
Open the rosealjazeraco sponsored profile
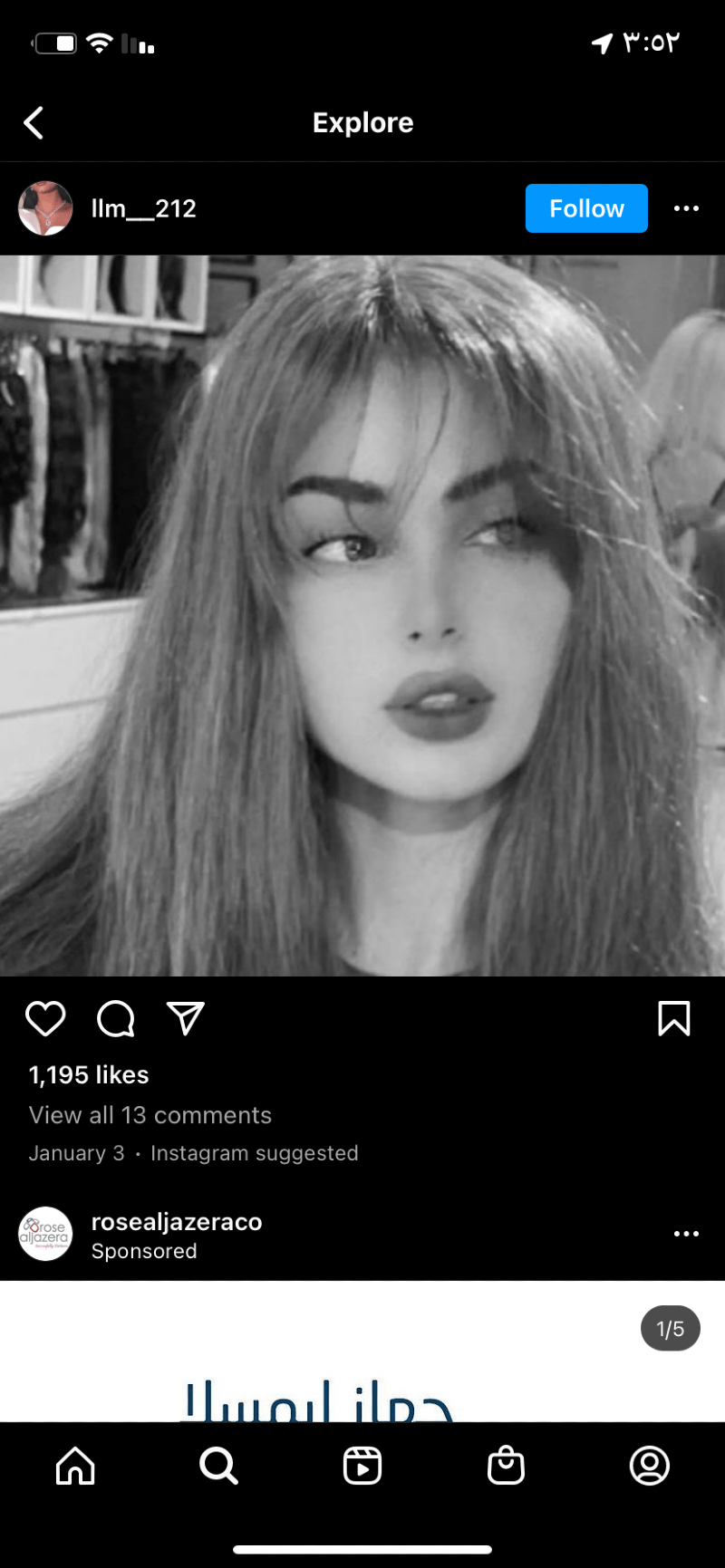pyautogui.click(x=177, y=1222)
